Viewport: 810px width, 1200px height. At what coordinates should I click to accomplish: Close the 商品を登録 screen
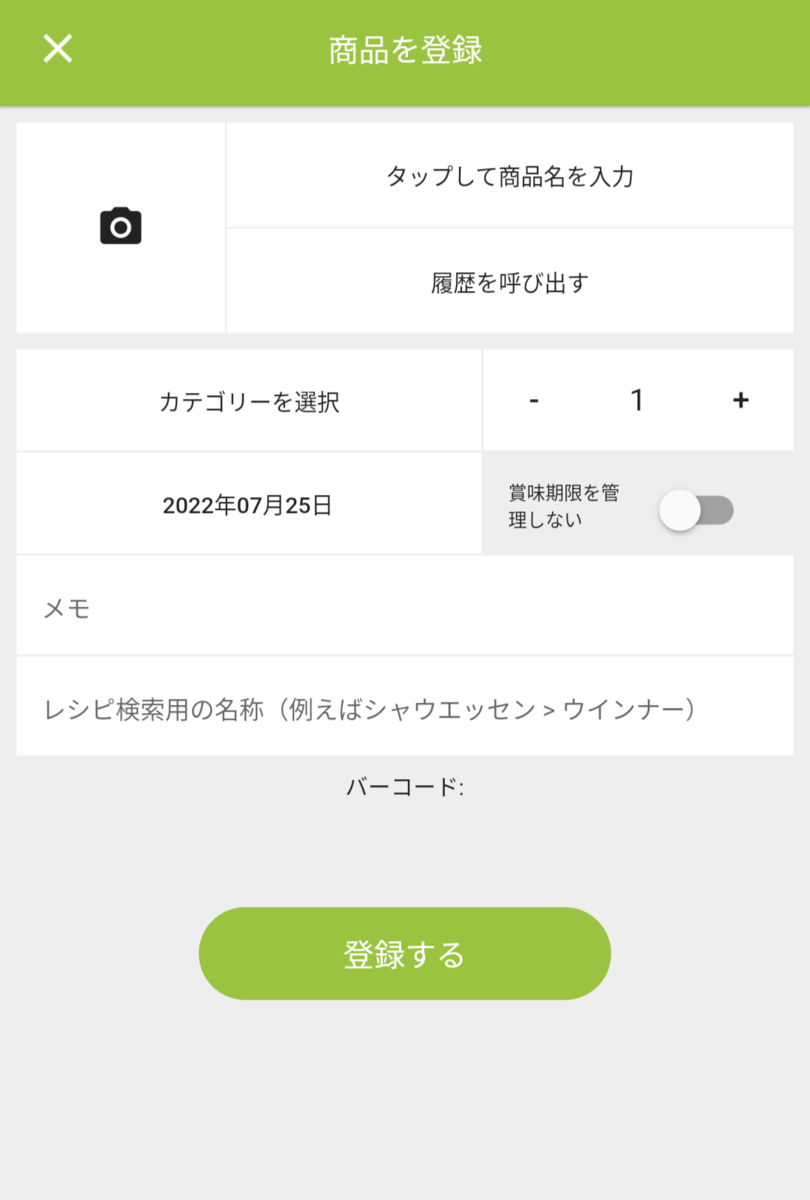click(57, 48)
